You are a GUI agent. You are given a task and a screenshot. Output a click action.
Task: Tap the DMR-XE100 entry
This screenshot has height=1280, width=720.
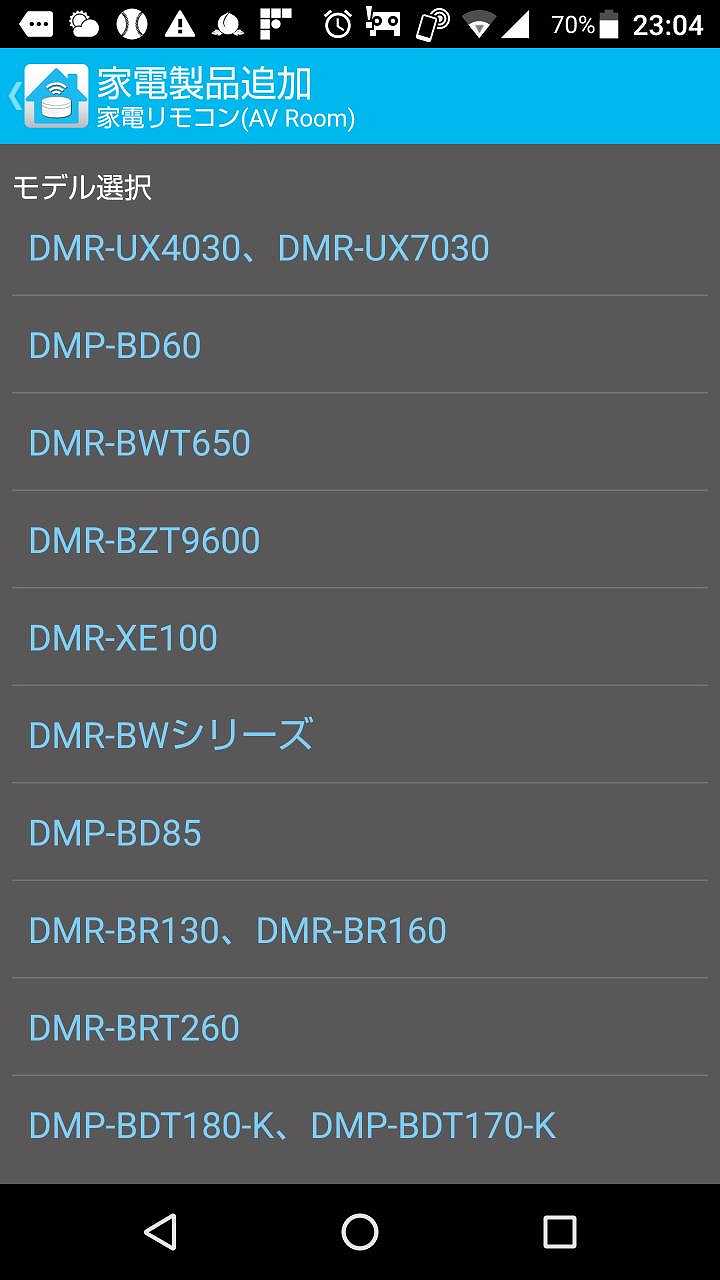[123, 638]
